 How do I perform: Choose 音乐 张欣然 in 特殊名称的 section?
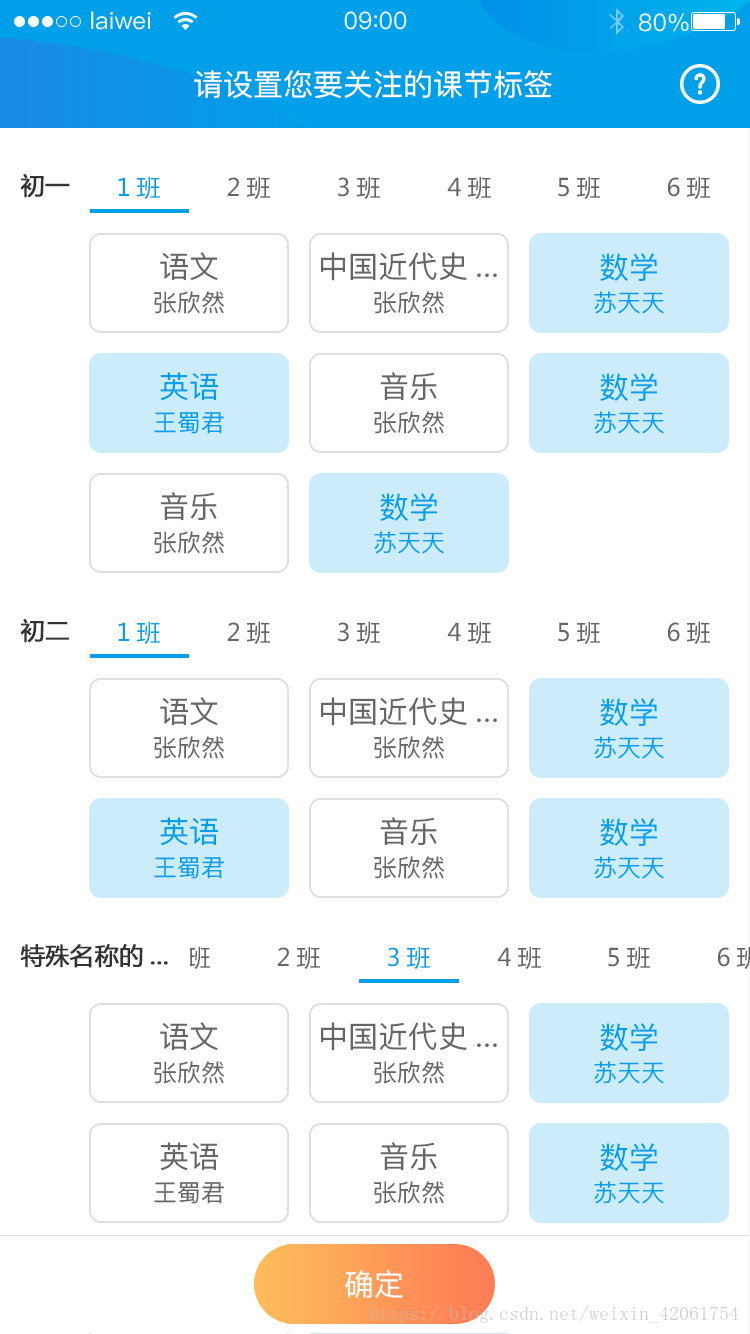(x=409, y=1173)
